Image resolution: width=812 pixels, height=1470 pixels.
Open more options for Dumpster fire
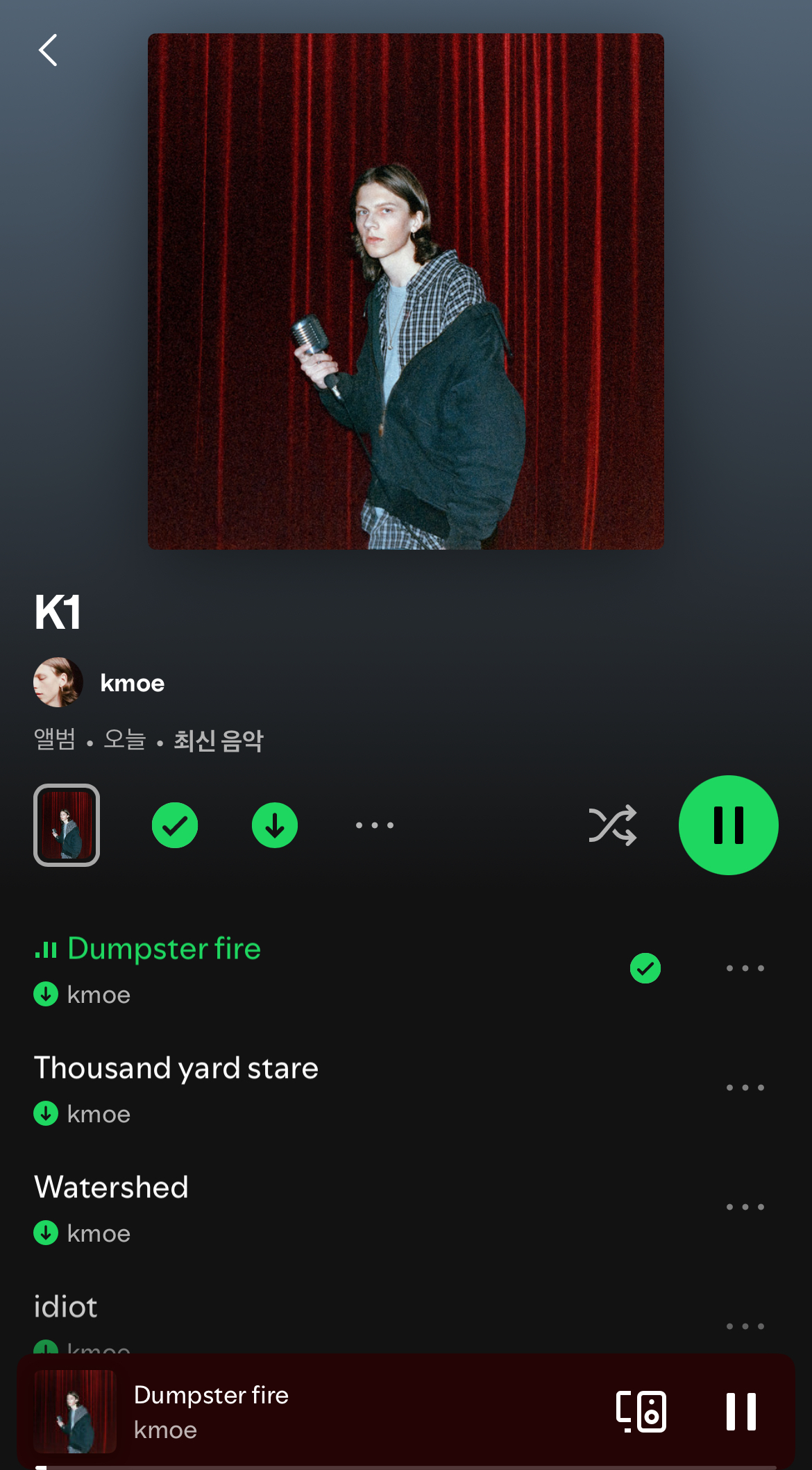point(745,968)
